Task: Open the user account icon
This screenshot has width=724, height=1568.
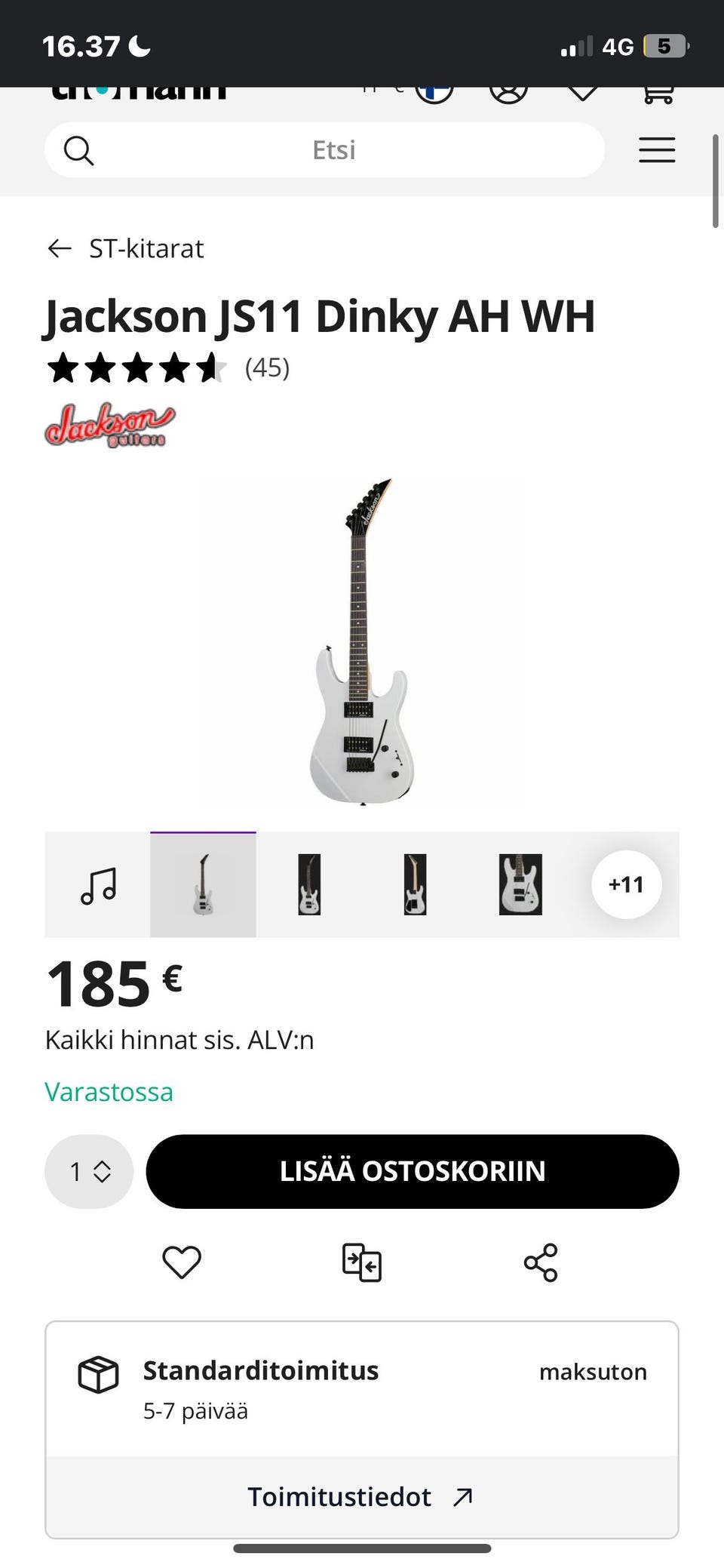Action: [x=509, y=91]
